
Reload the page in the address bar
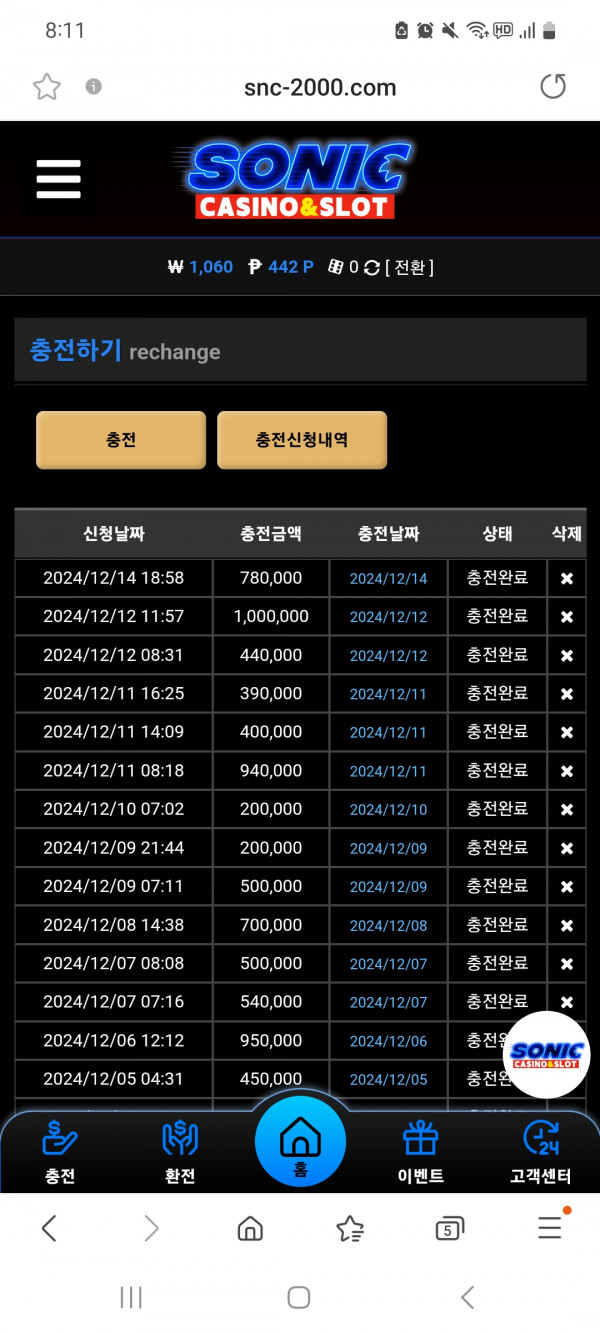[x=553, y=87]
